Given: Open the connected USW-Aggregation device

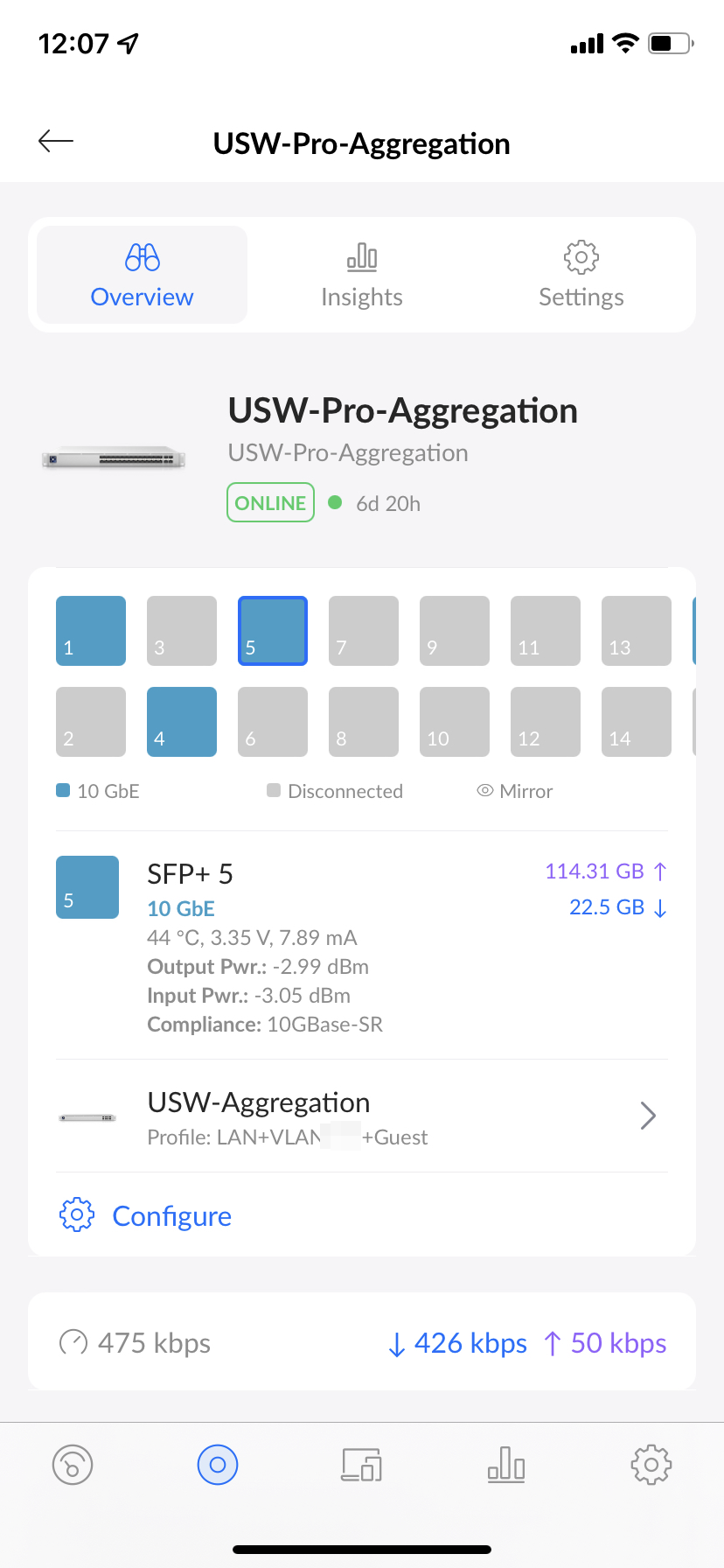Looking at the screenshot, I should point(362,1116).
